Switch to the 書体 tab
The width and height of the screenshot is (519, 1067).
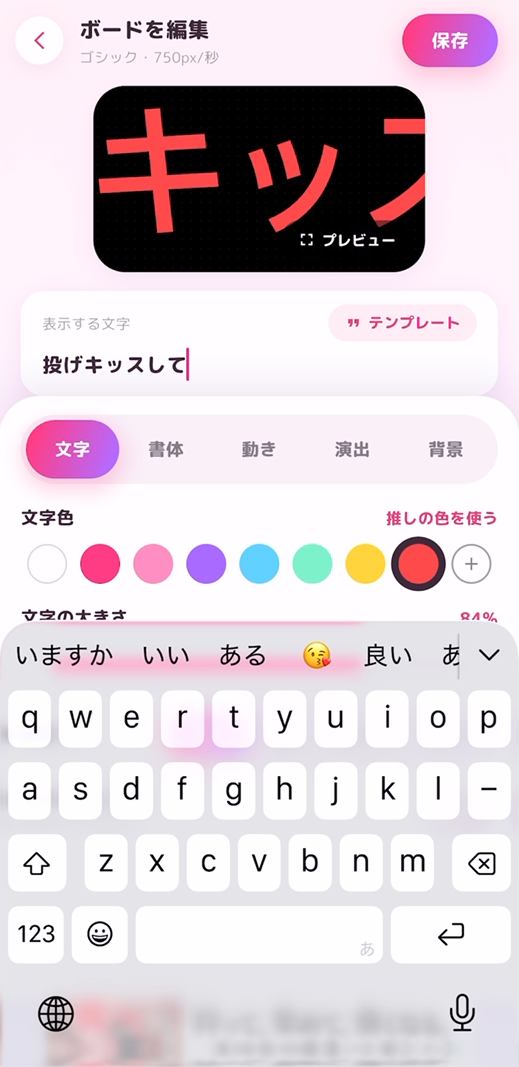(x=166, y=449)
